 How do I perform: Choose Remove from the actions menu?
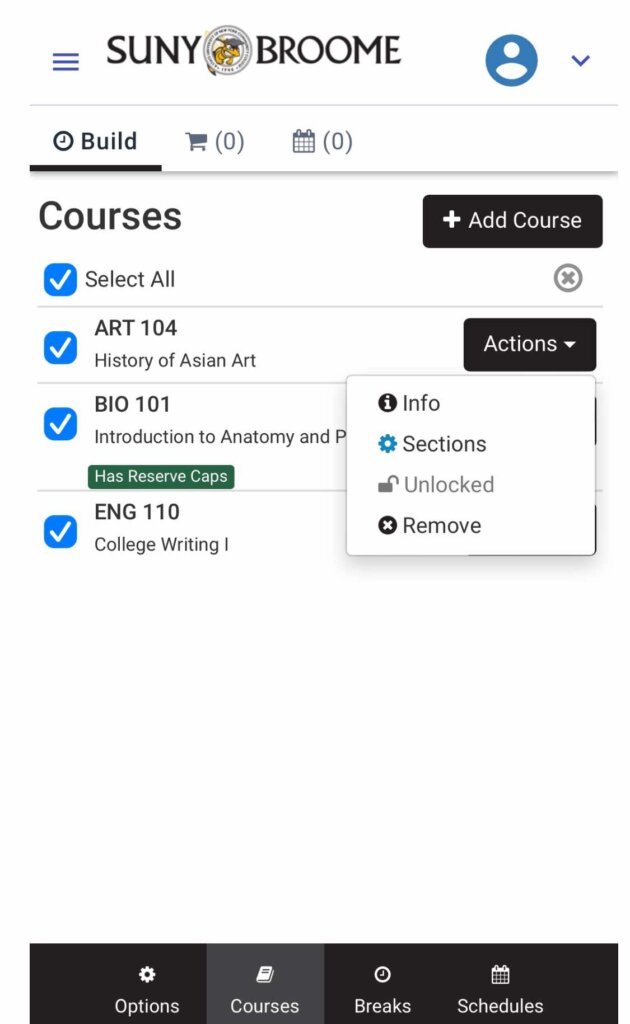(429, 526)
